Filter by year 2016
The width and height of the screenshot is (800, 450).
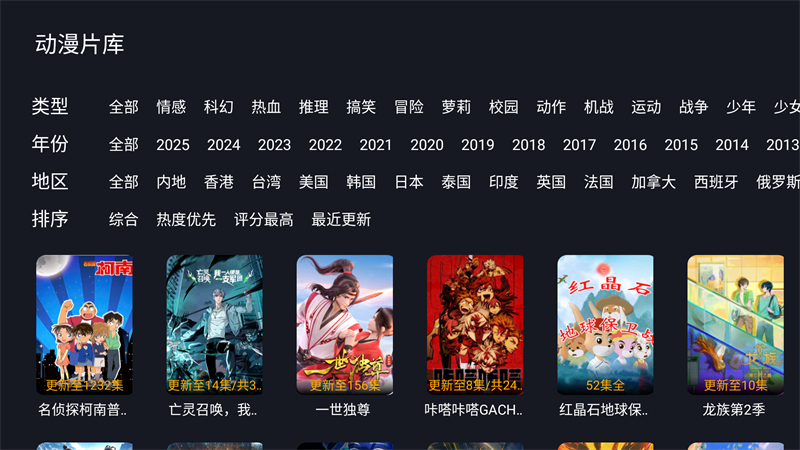630,145
